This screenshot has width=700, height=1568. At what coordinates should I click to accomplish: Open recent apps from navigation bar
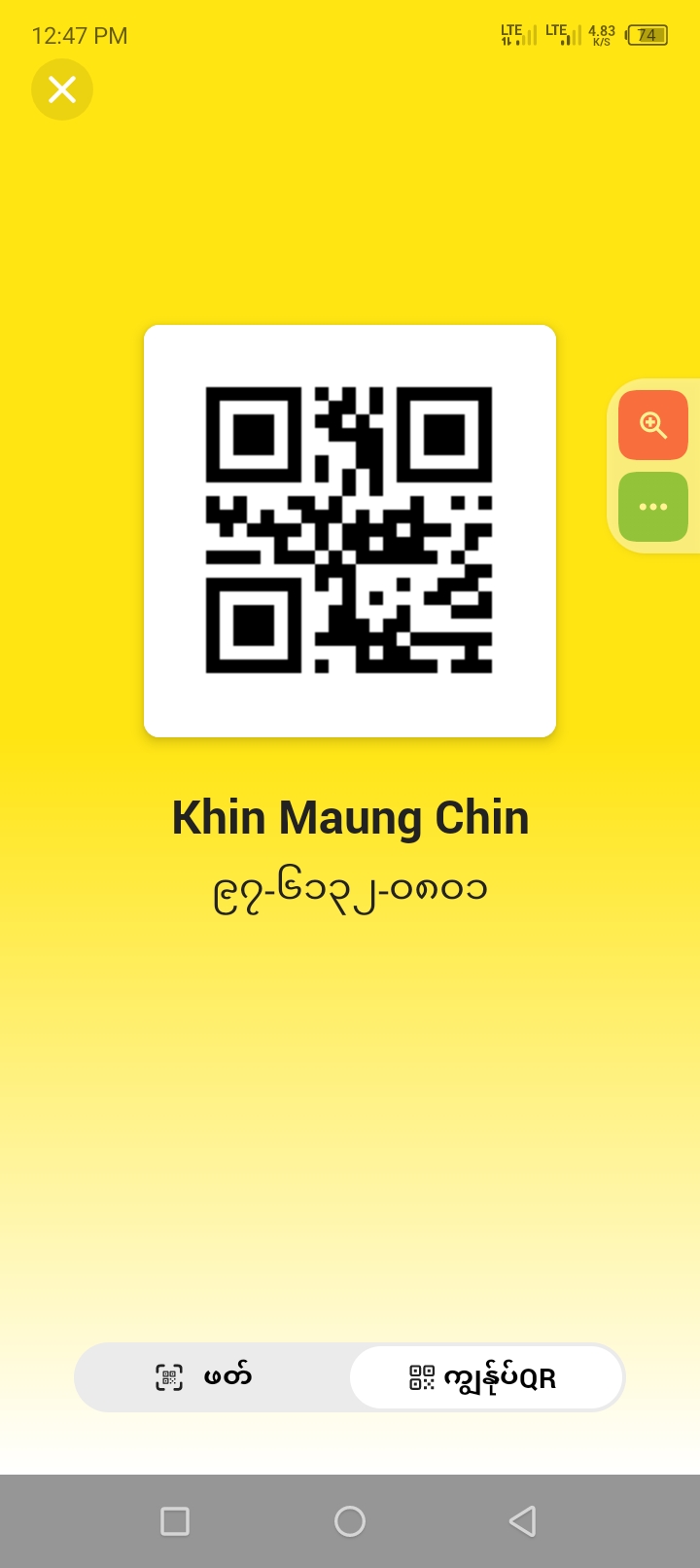tap(175, 1520)
